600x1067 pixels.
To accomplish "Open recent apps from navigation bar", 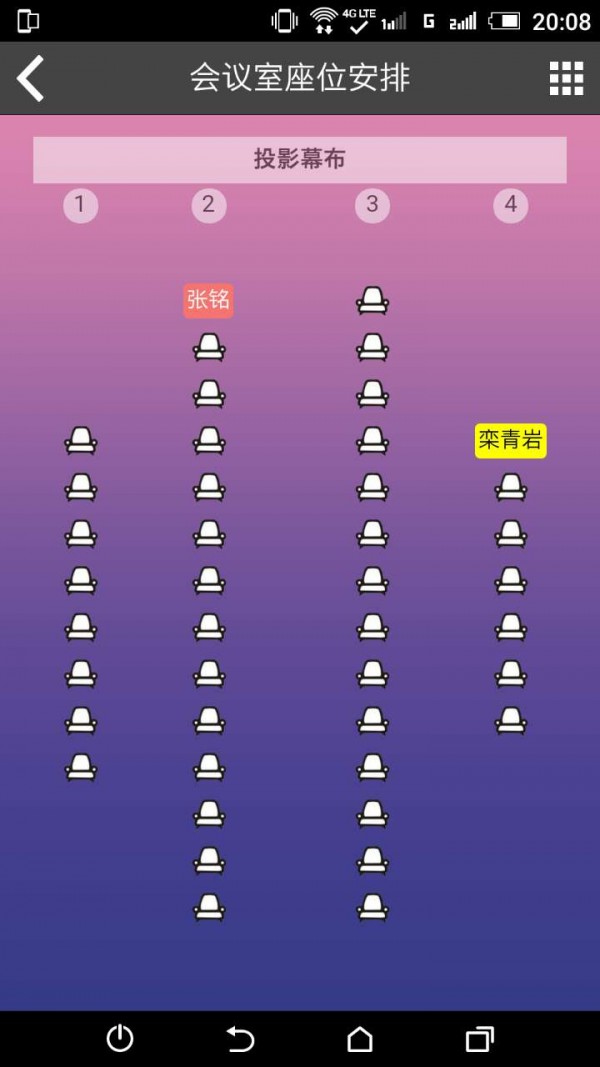I will pos(480,1039).
